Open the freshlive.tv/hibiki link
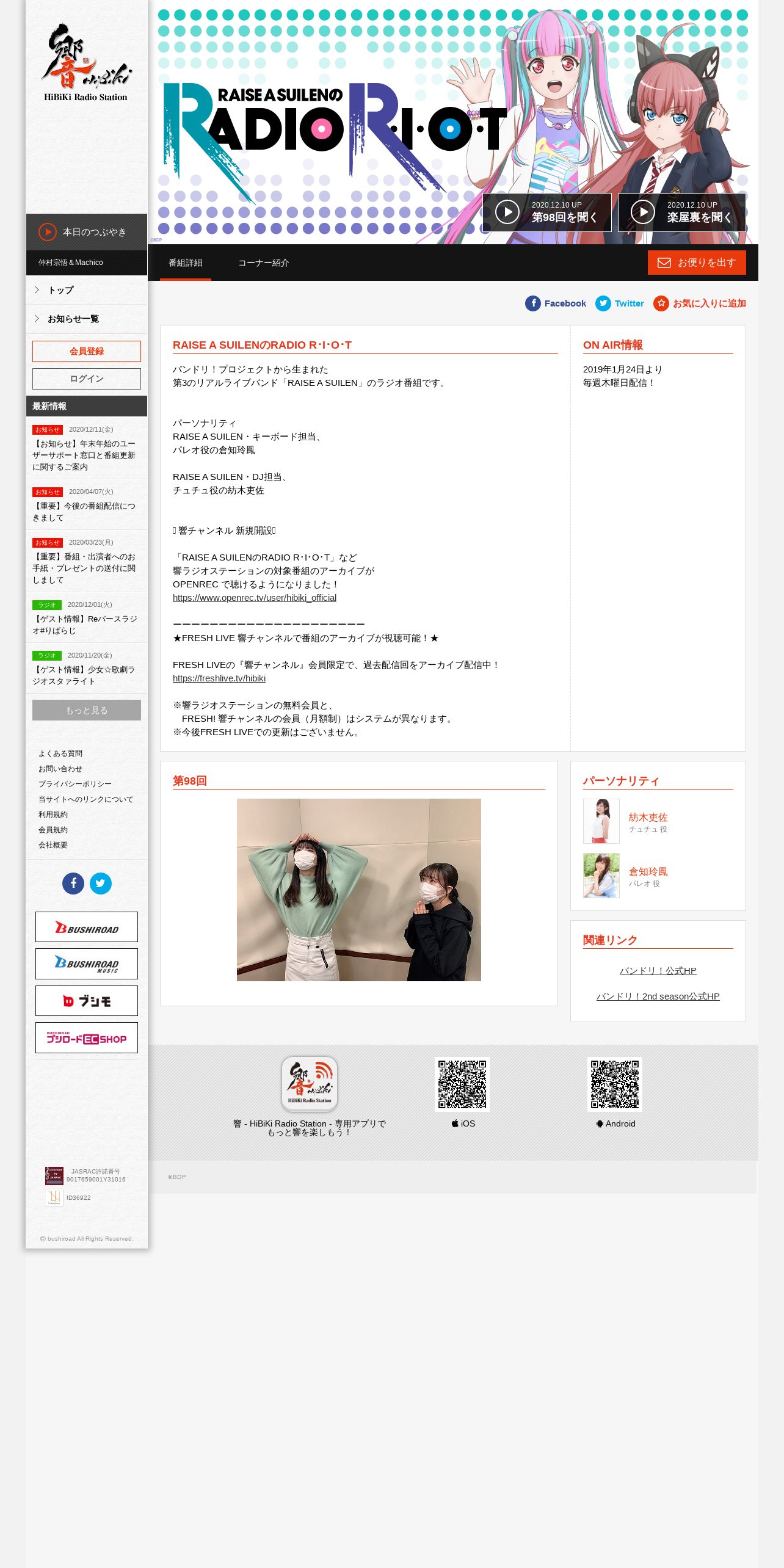Image resolution: width=784 pixels, height=1568 pixels. click(219, 678)
